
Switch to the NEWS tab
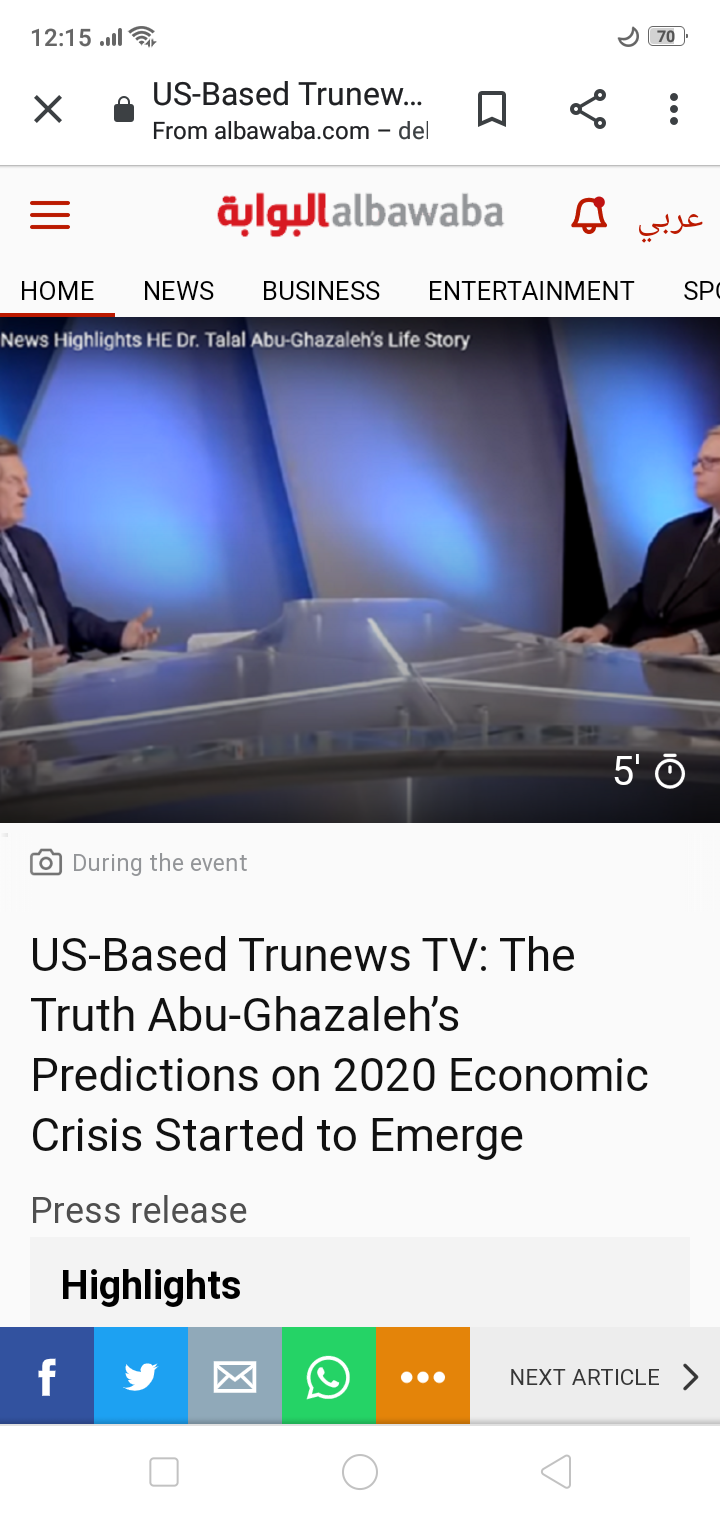click(x=178, y=291)
